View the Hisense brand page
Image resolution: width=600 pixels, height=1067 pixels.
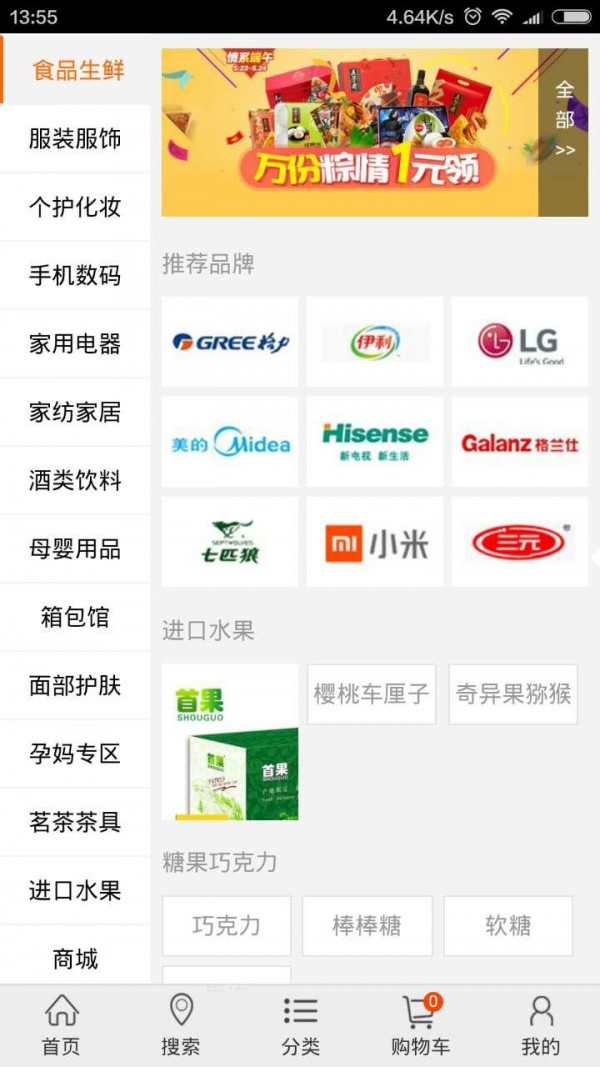pos(375,442)
